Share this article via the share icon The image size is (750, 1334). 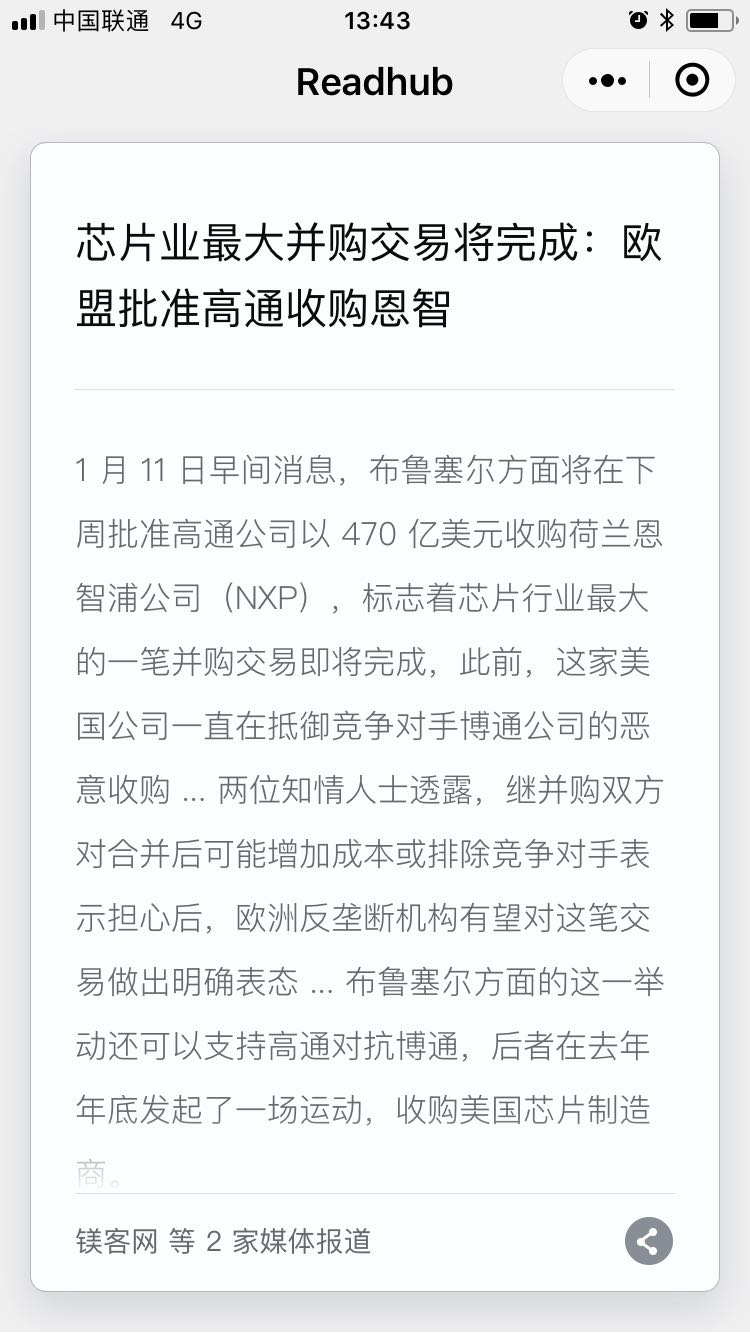click(648, 1241)
